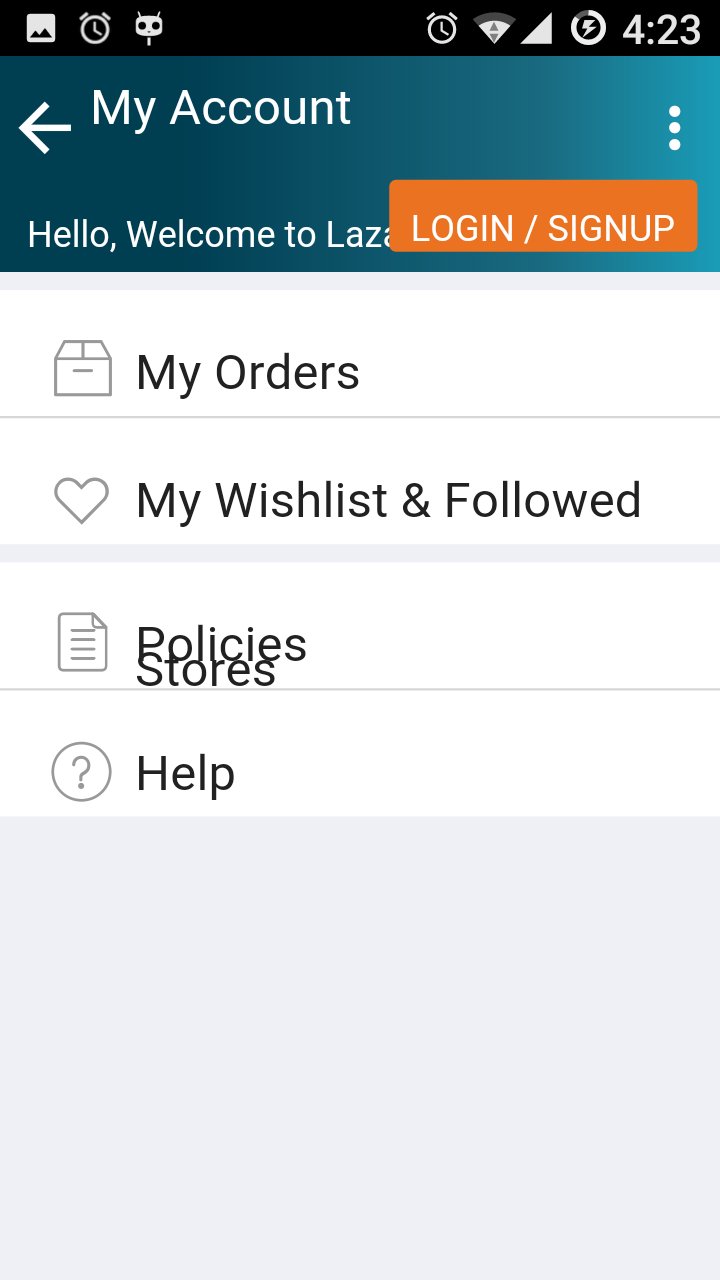This screenshot has height=1280, width=720.
Task: Select the Cyanogenmod mascot icon in status bar
Action: (148, 28)
